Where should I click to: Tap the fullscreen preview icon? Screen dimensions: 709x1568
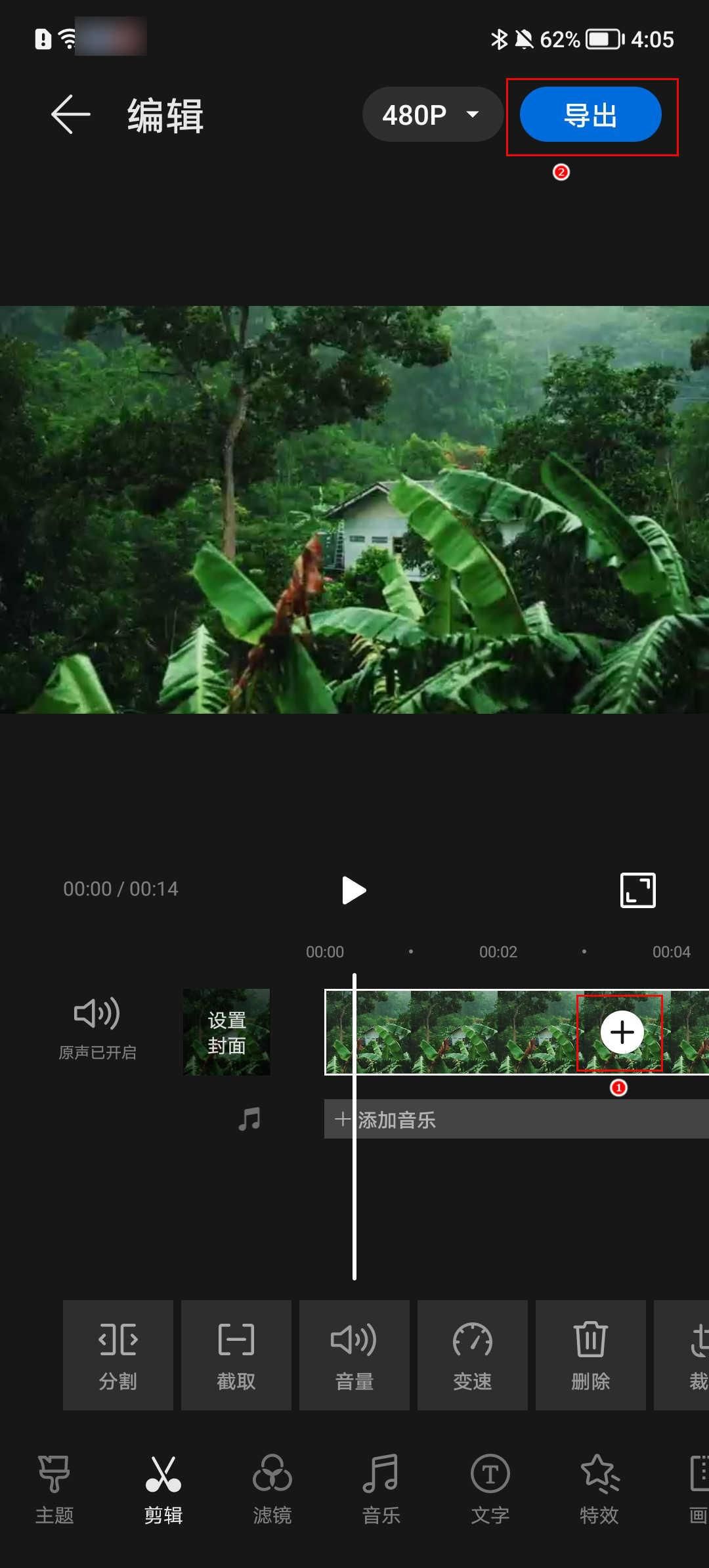point(639,890)
